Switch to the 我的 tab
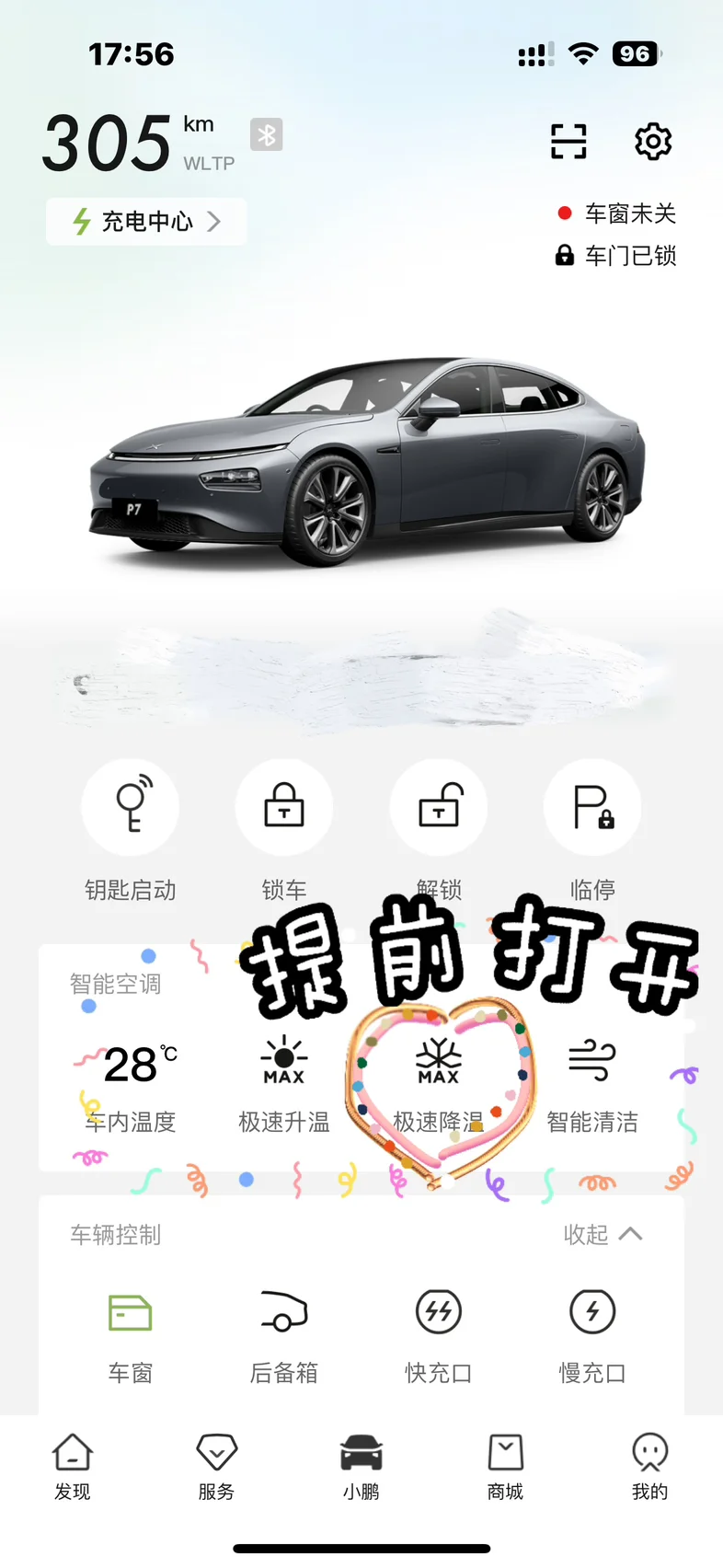723x1568 pixels. pyautogui.click(x=649, y=1467)
